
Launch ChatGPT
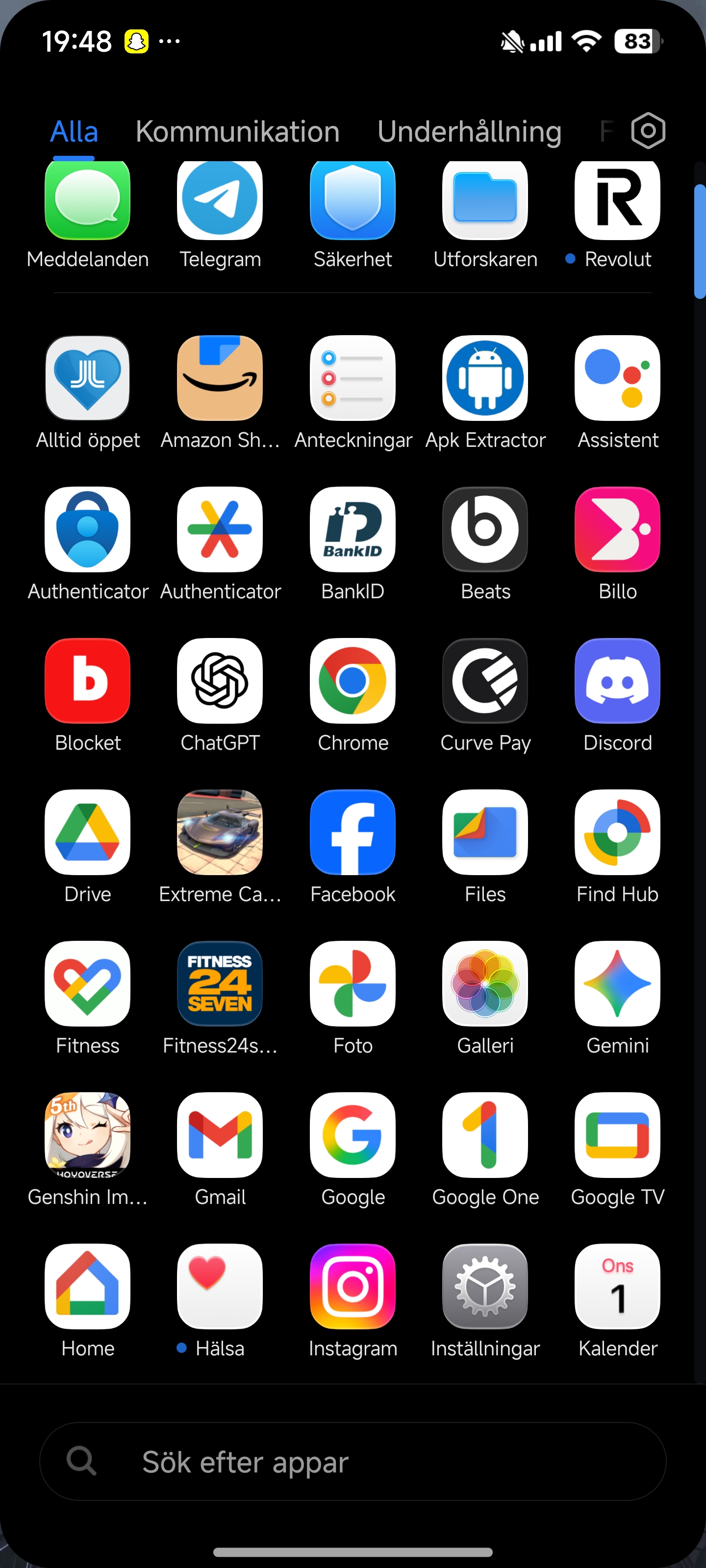click(x=220, y=681)
